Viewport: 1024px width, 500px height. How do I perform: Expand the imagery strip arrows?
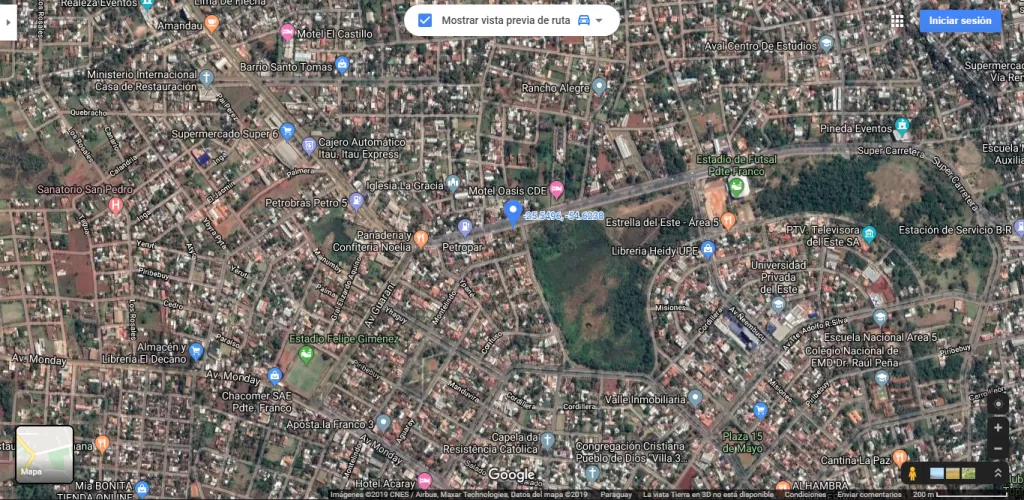(998, 473)
